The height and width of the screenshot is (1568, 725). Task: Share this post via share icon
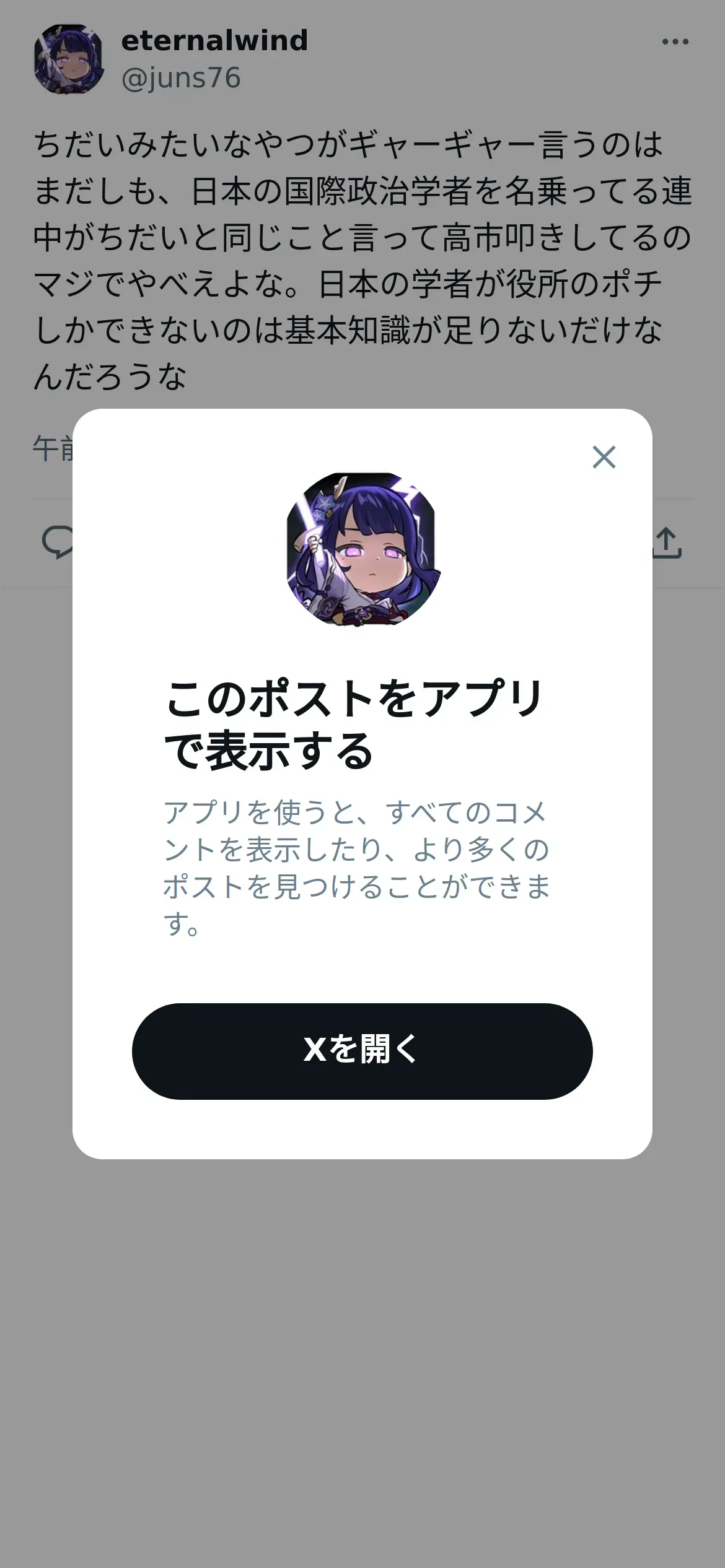667,542
